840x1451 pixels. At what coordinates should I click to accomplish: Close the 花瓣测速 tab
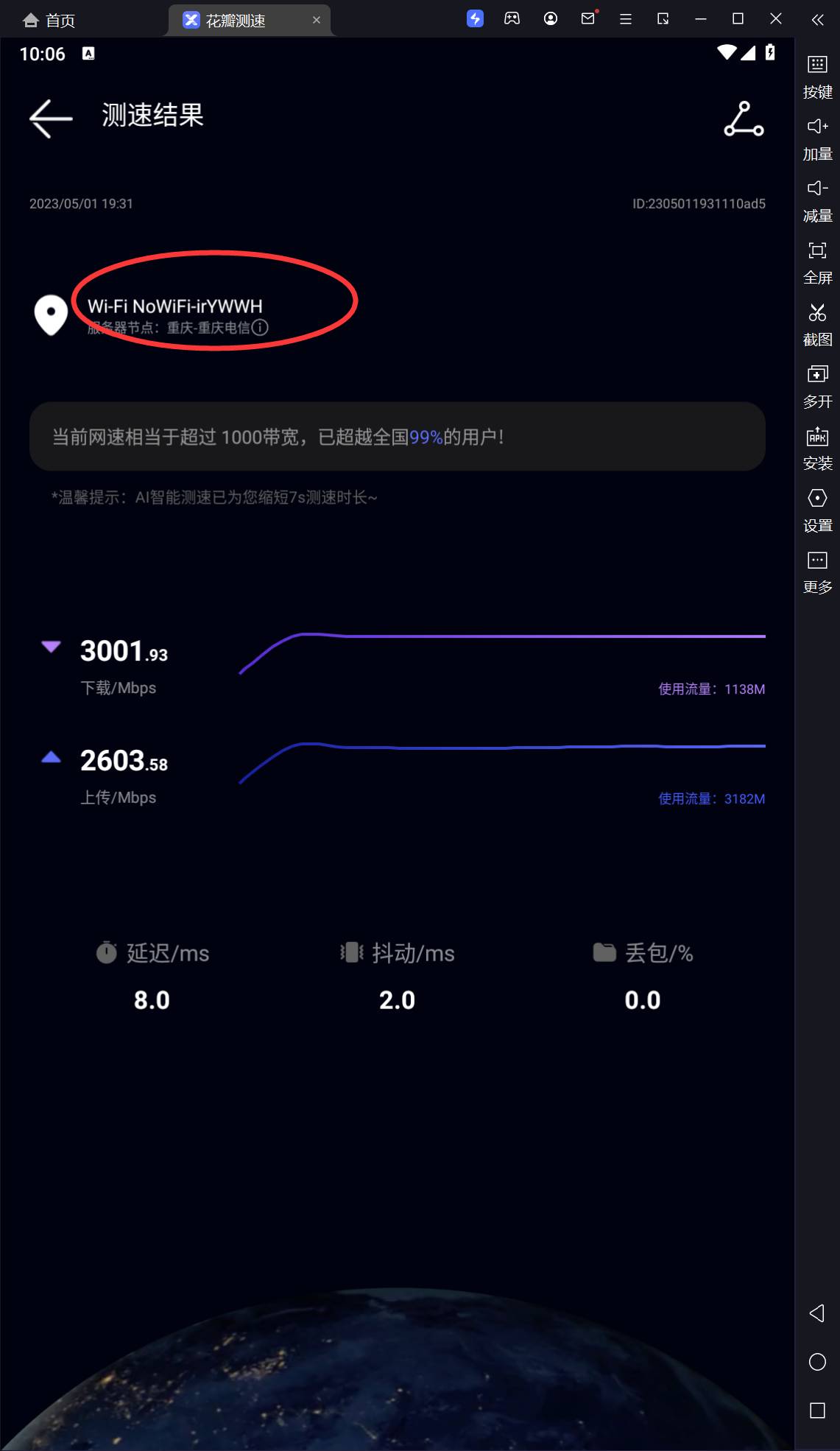(317, 21)
